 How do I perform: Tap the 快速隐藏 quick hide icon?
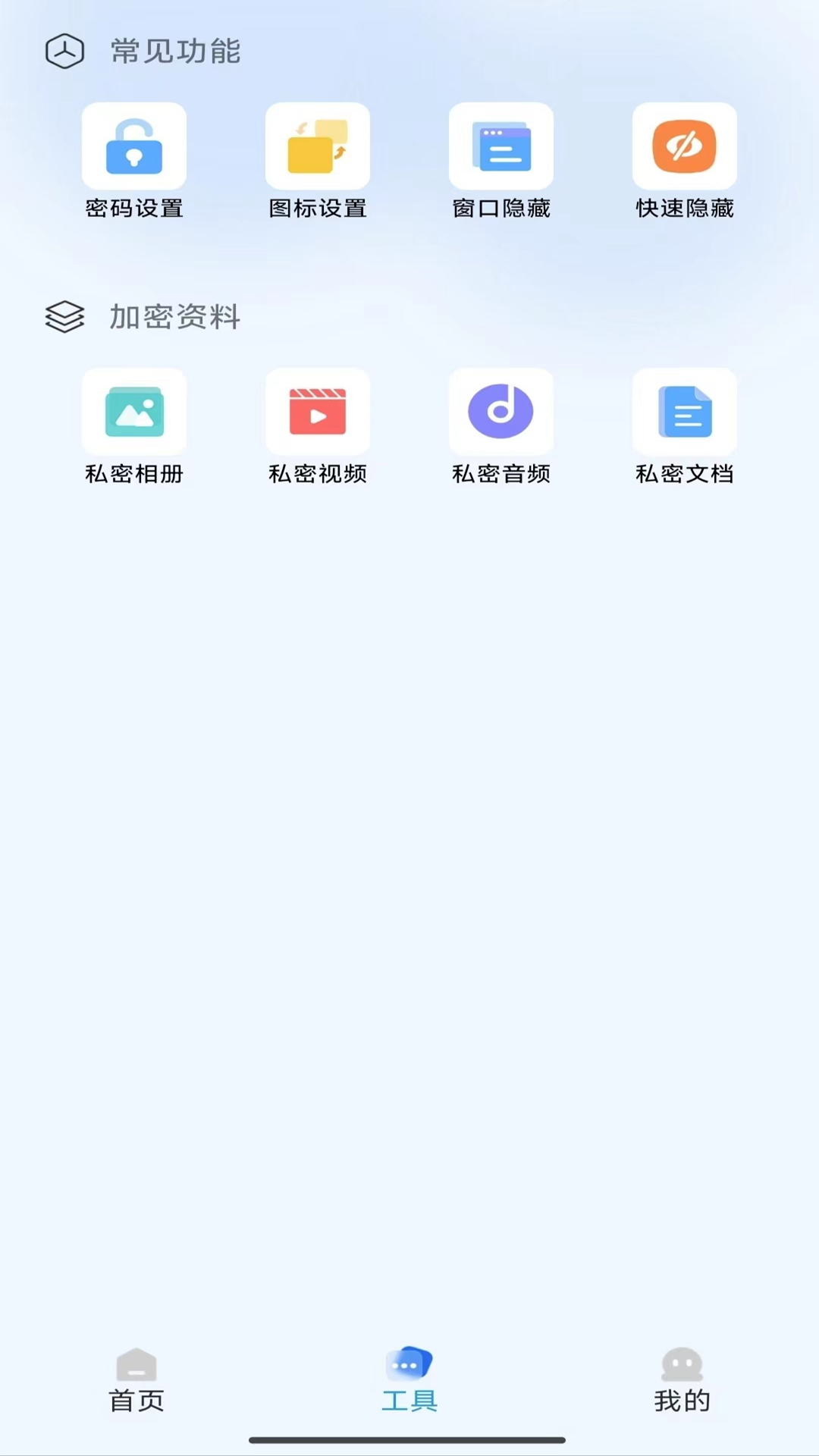(683, 146)
